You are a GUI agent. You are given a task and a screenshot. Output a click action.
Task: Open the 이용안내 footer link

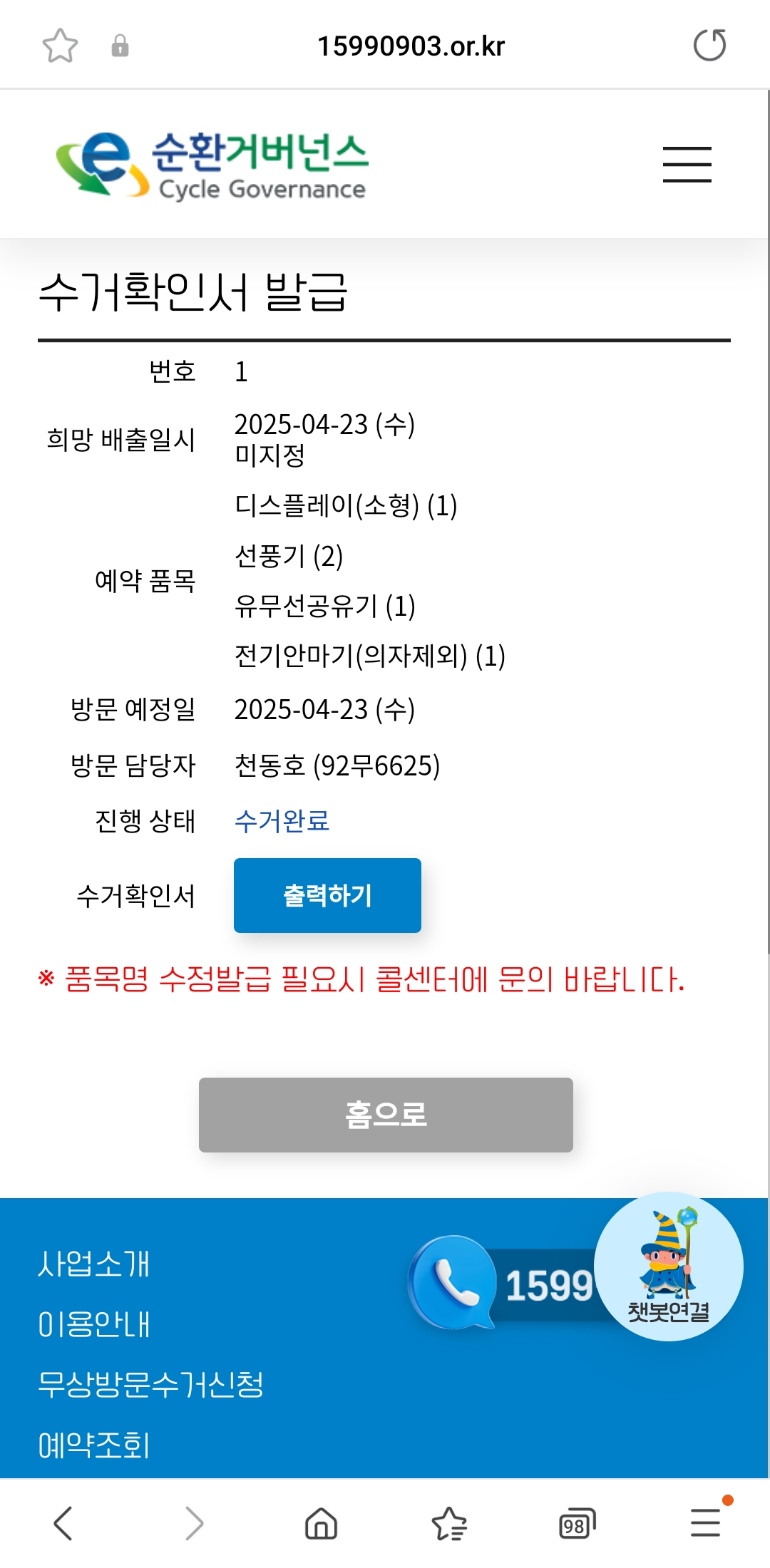(93, 1325)
